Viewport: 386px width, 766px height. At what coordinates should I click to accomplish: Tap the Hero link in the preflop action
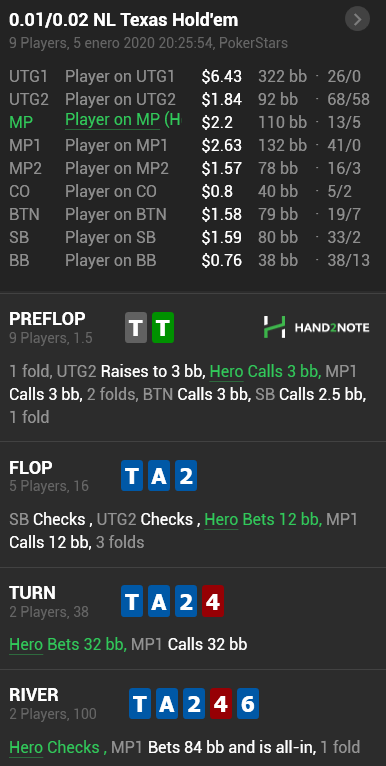[226, 372]
